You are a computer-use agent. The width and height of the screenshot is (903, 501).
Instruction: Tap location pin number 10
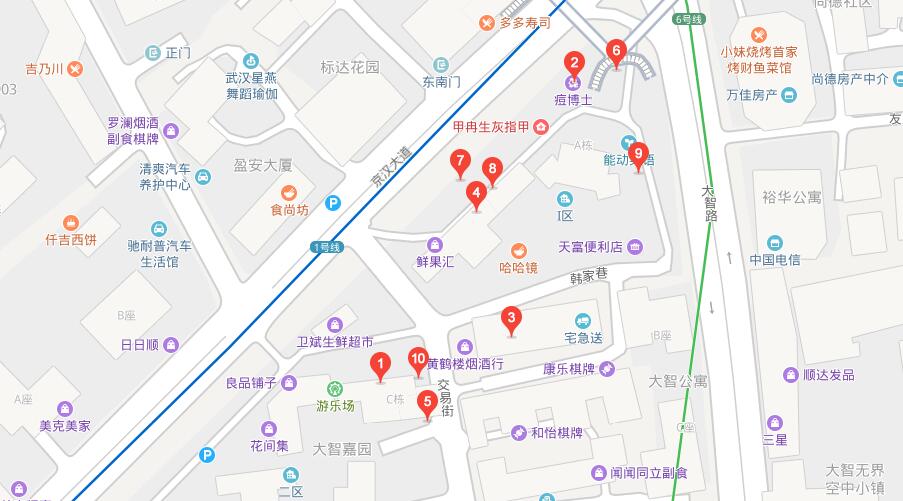click(x=418, y=359)
